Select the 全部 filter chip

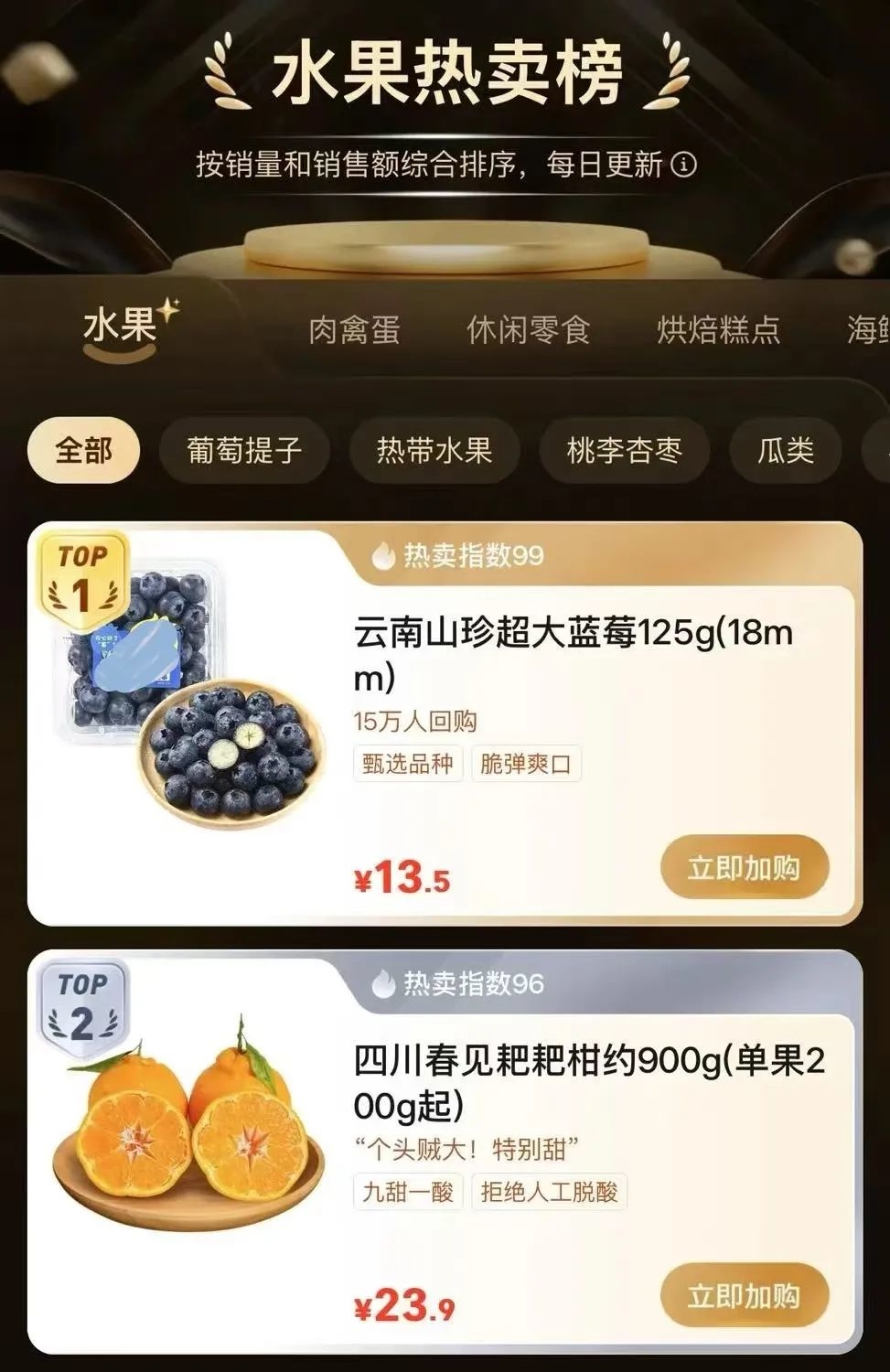[x=83, y=450]
